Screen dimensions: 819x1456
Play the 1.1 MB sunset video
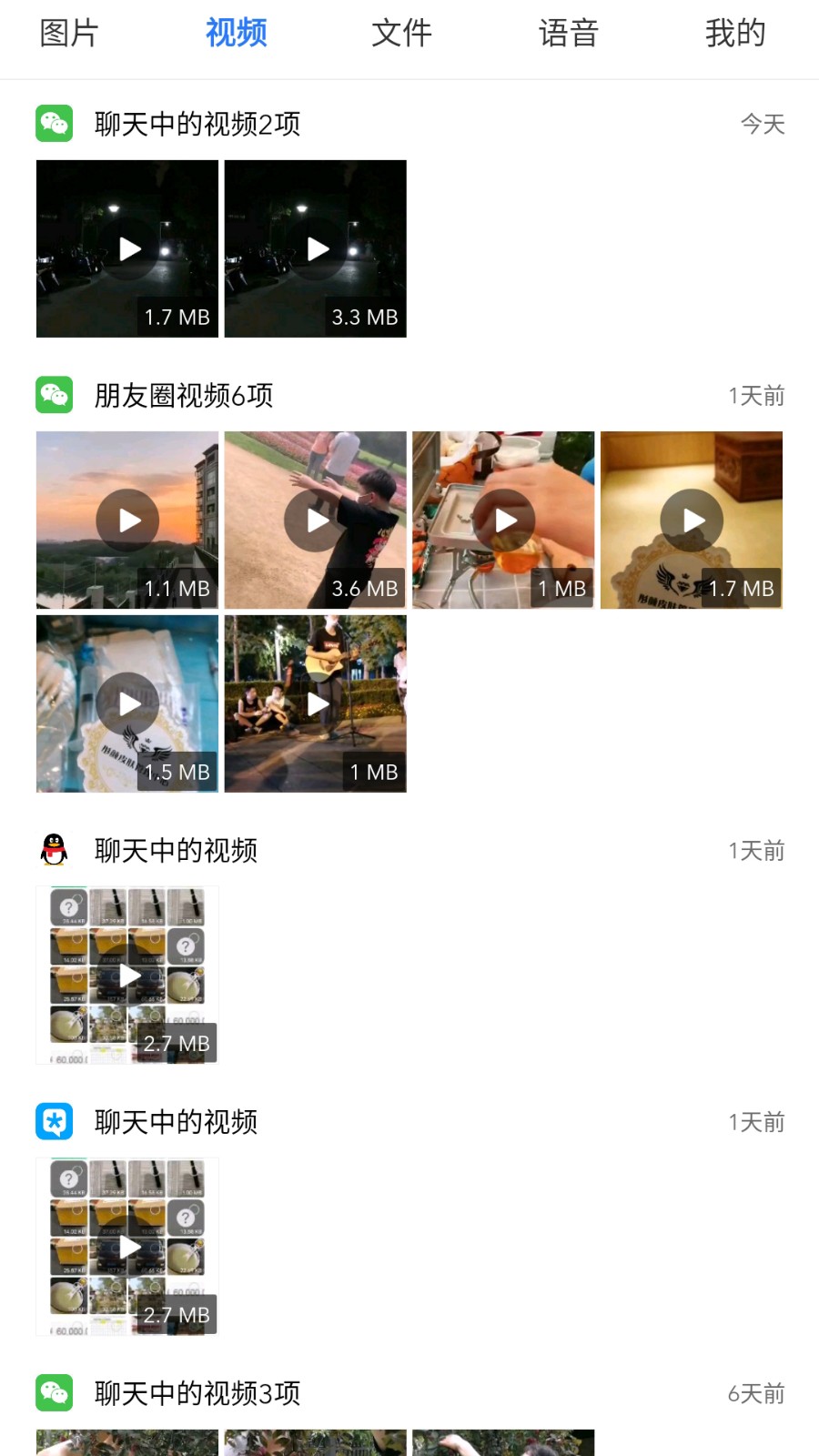pyautogui.click(x=126, y=520)
